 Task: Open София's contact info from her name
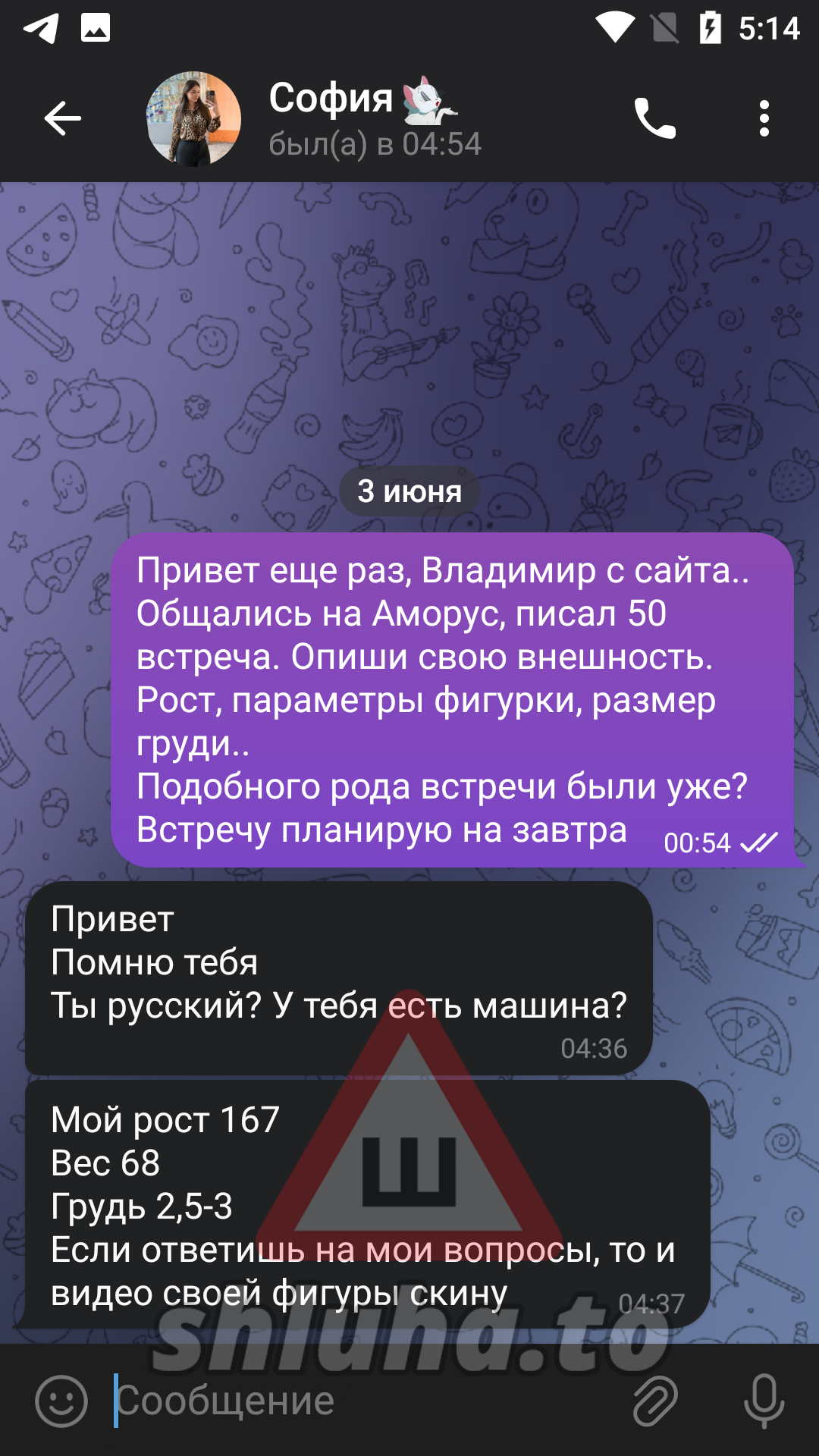tap(331, 99)
